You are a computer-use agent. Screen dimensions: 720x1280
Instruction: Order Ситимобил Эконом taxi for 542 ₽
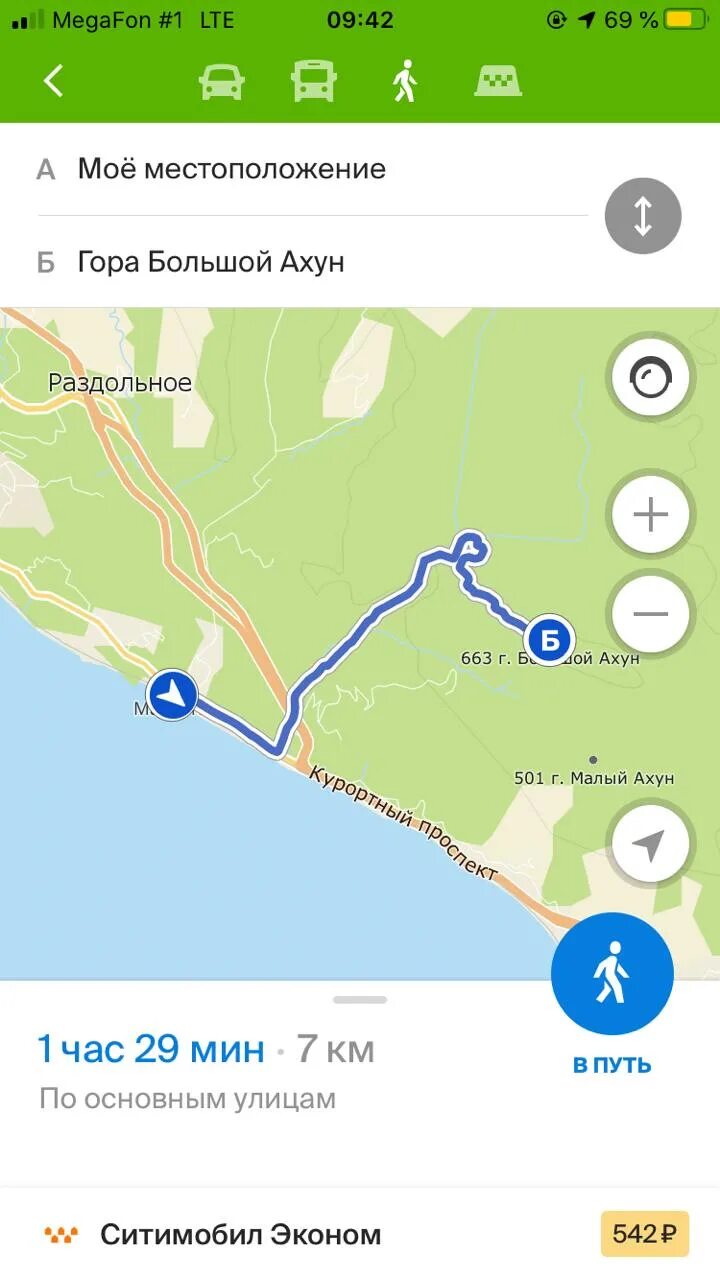[x=360, y=1234]
